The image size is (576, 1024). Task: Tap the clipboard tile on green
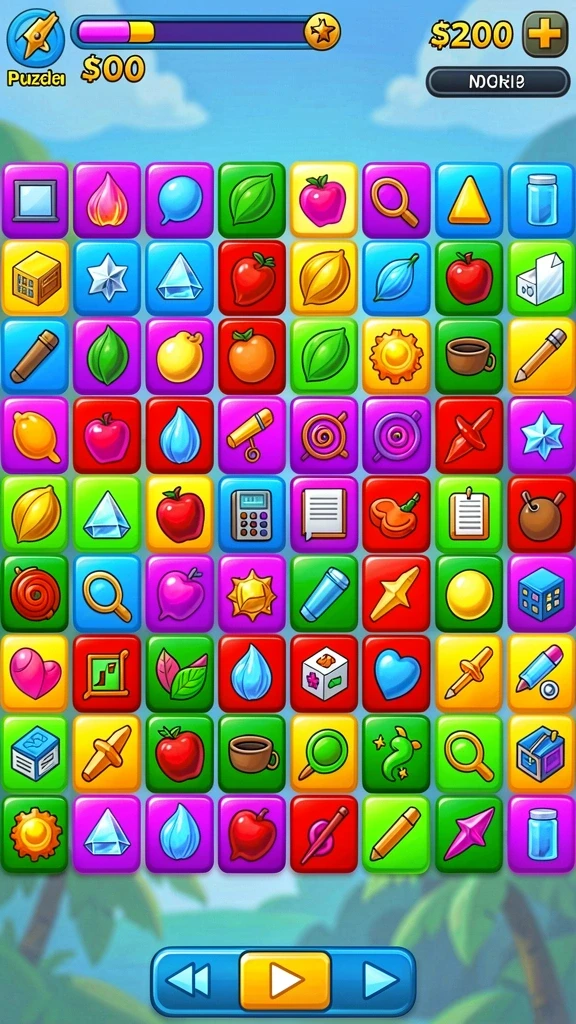point(469,514)
